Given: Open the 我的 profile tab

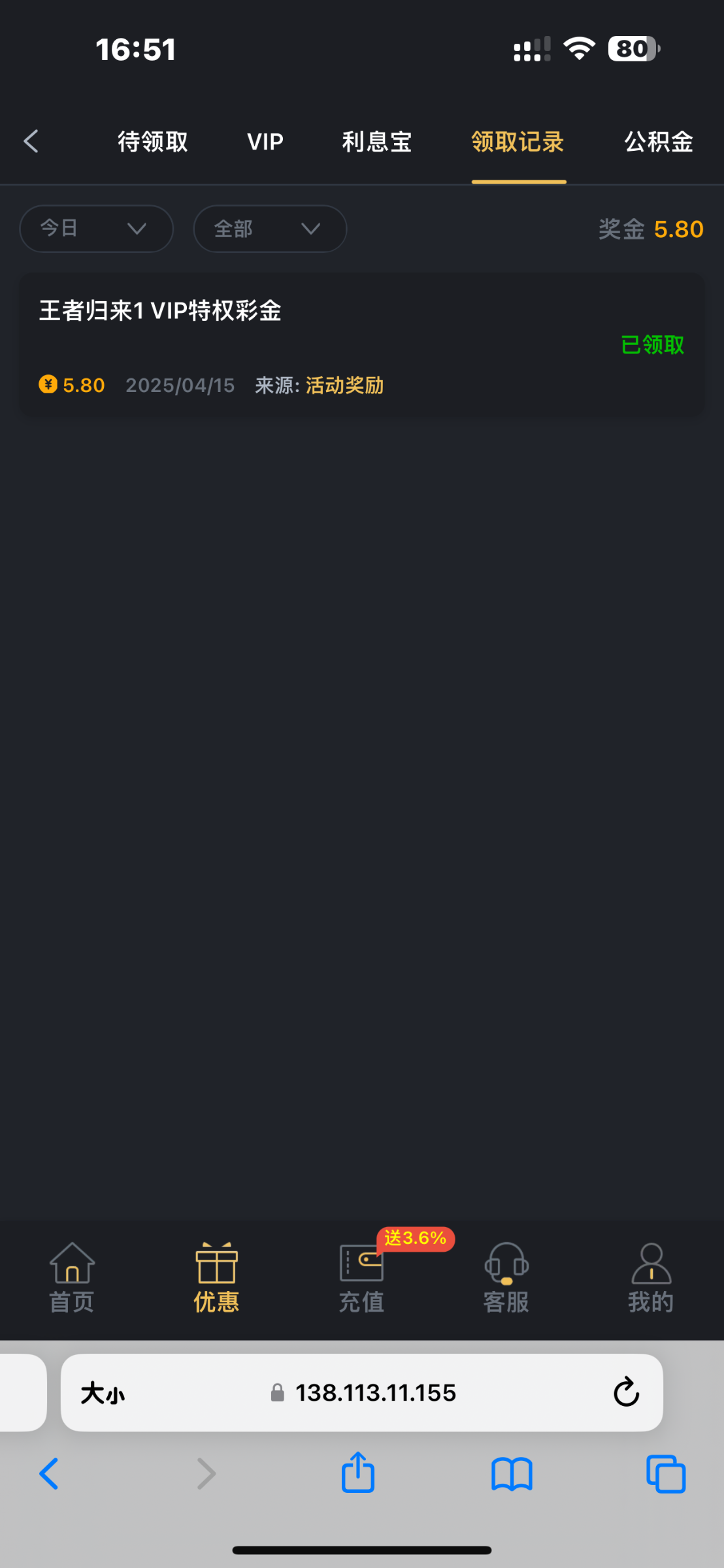Looking at the screenshot, I should click(x=651, y=1277).
